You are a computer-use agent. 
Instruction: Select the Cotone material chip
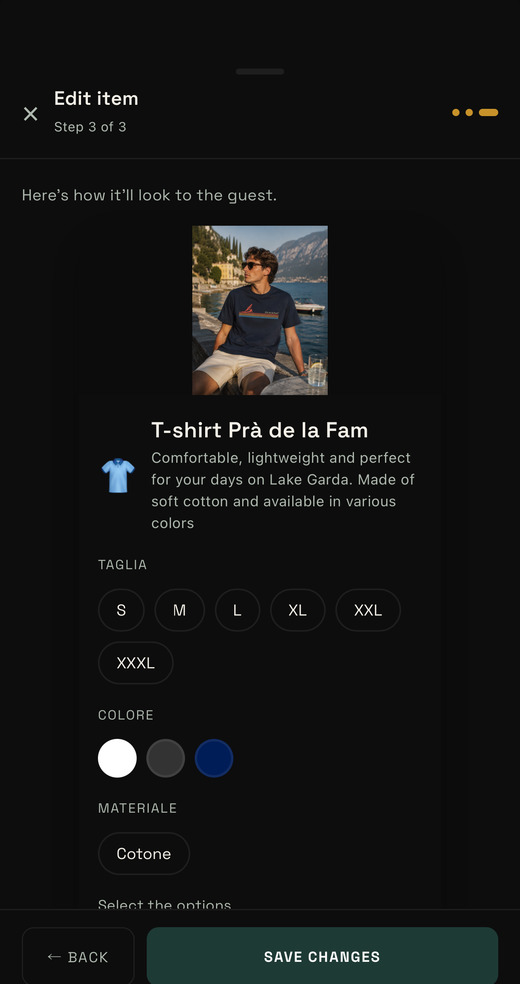[144, 853]
